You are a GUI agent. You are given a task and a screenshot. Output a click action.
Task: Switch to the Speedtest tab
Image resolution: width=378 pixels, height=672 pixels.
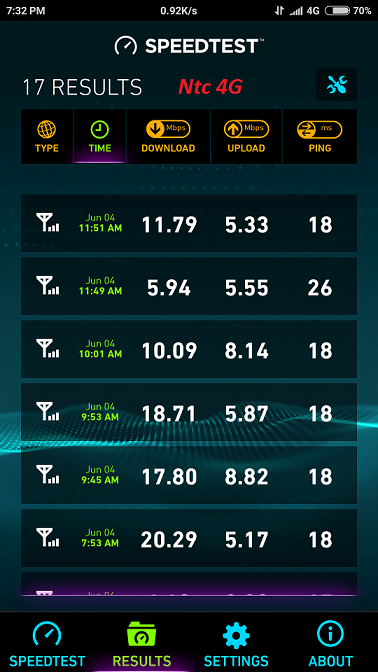[47, 644]
